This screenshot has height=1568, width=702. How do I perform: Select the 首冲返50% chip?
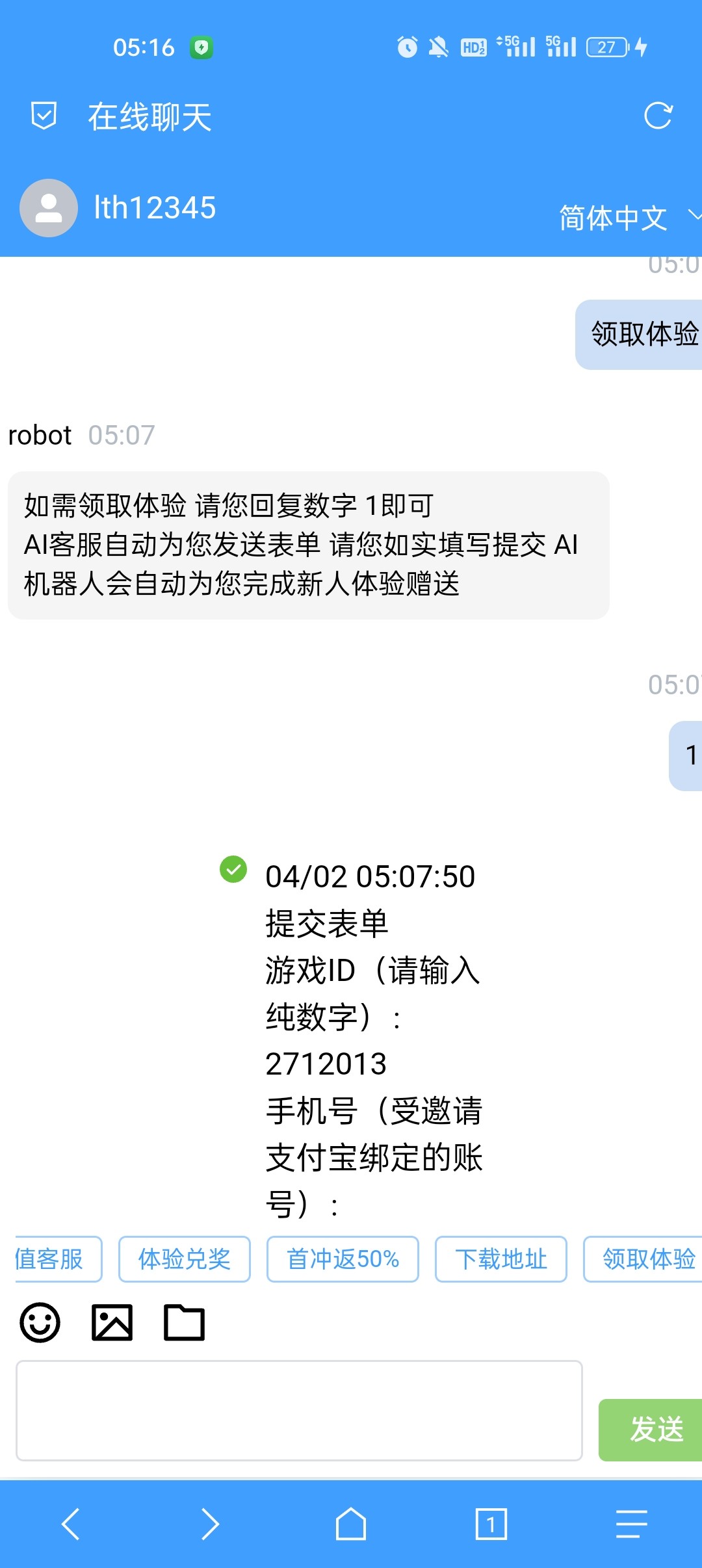(343, 1259)
